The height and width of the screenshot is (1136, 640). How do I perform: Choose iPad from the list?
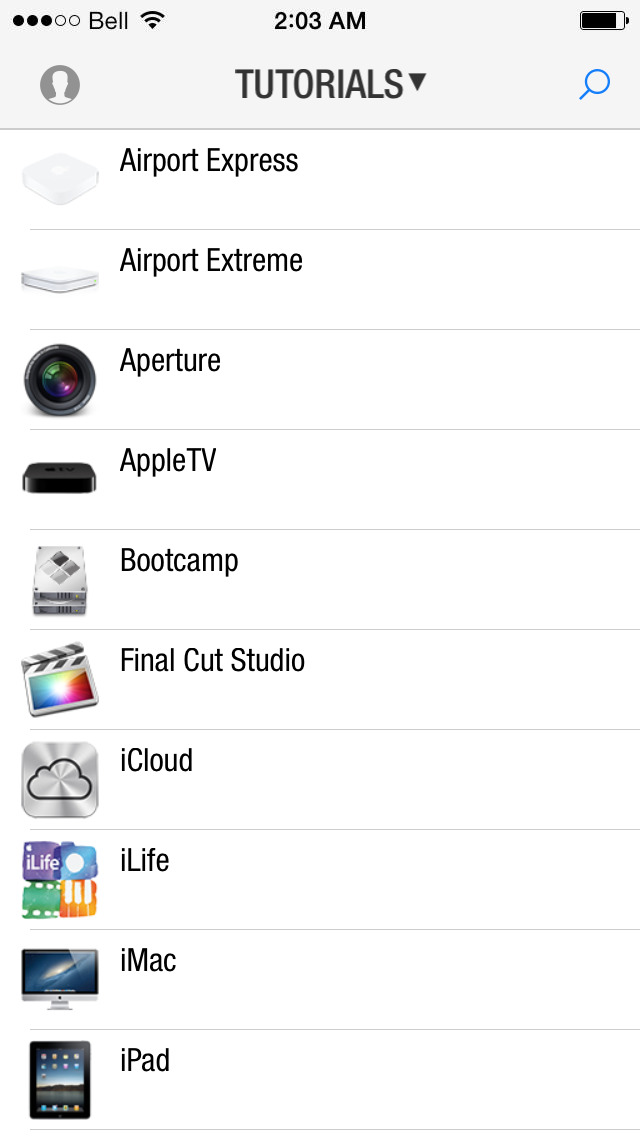(x=320, y=1080)
